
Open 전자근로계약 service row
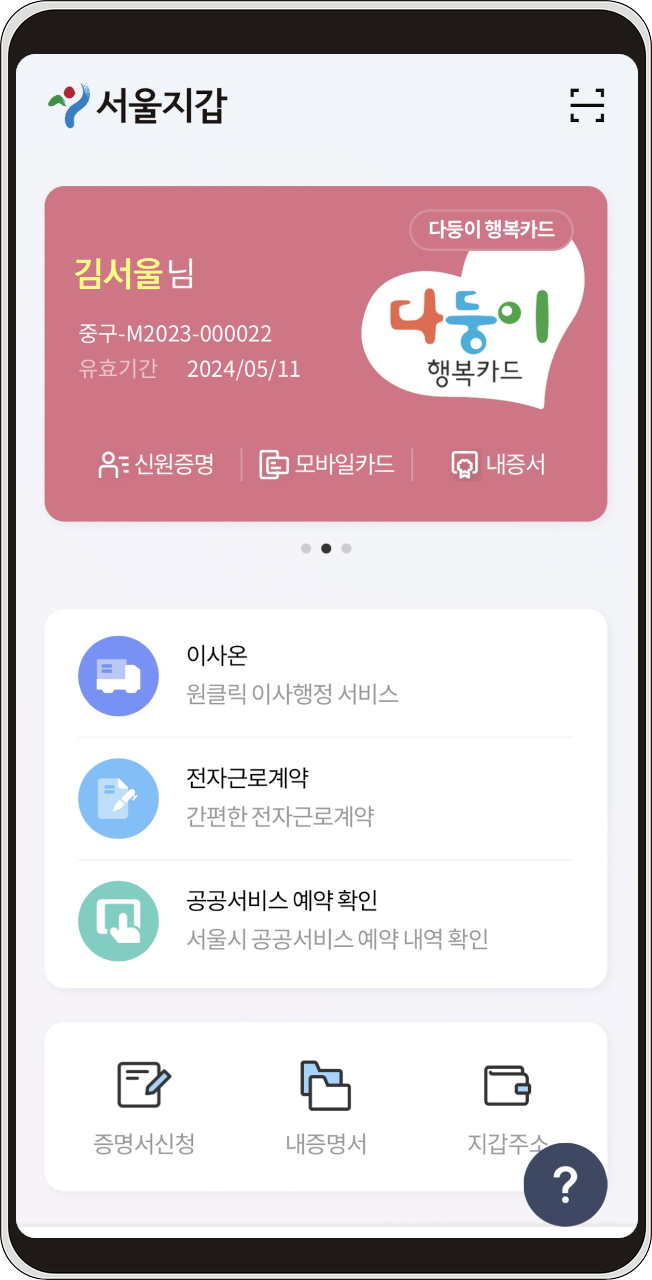pos(325,798)
